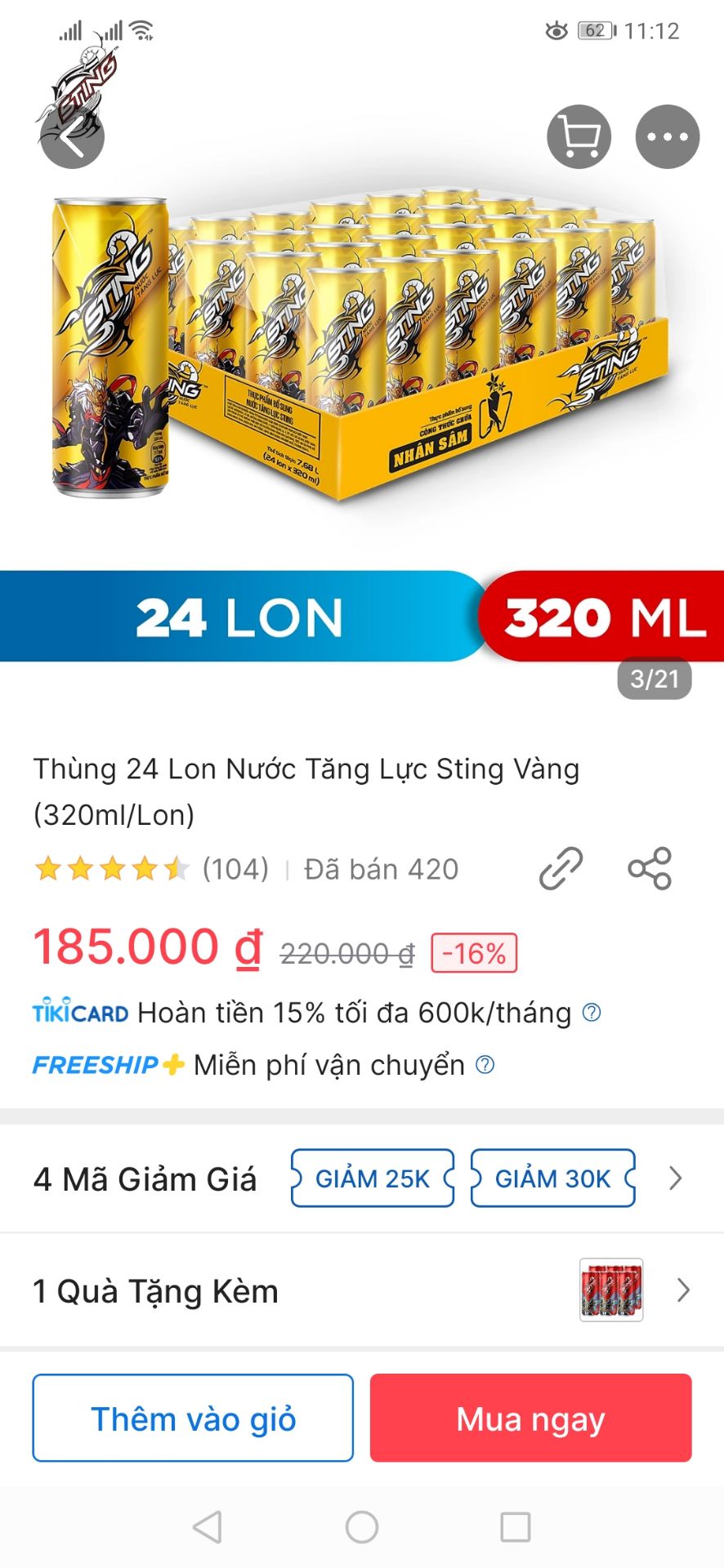Open the shopping cart
724x1568 pixels.
(x=579, y=136)
